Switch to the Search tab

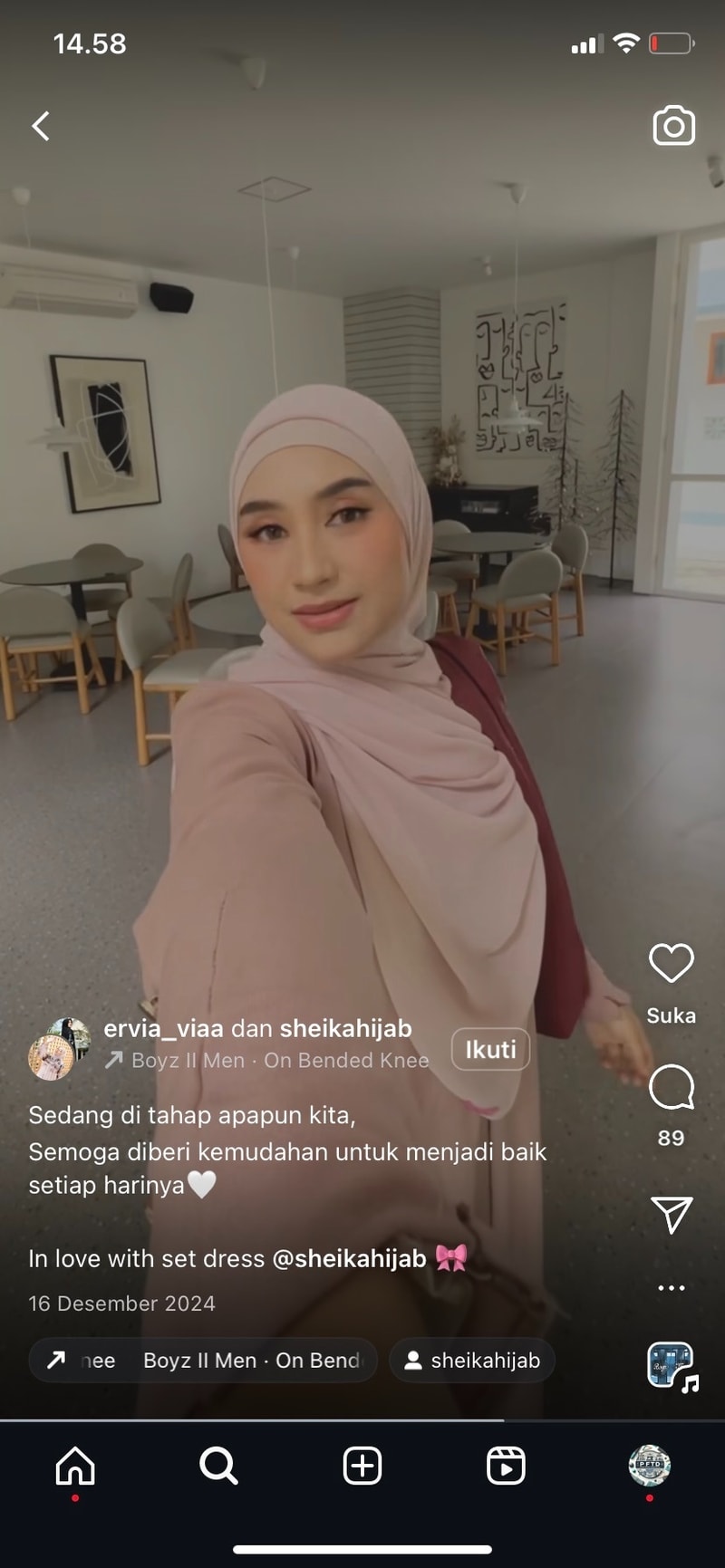click(218, 1465)
